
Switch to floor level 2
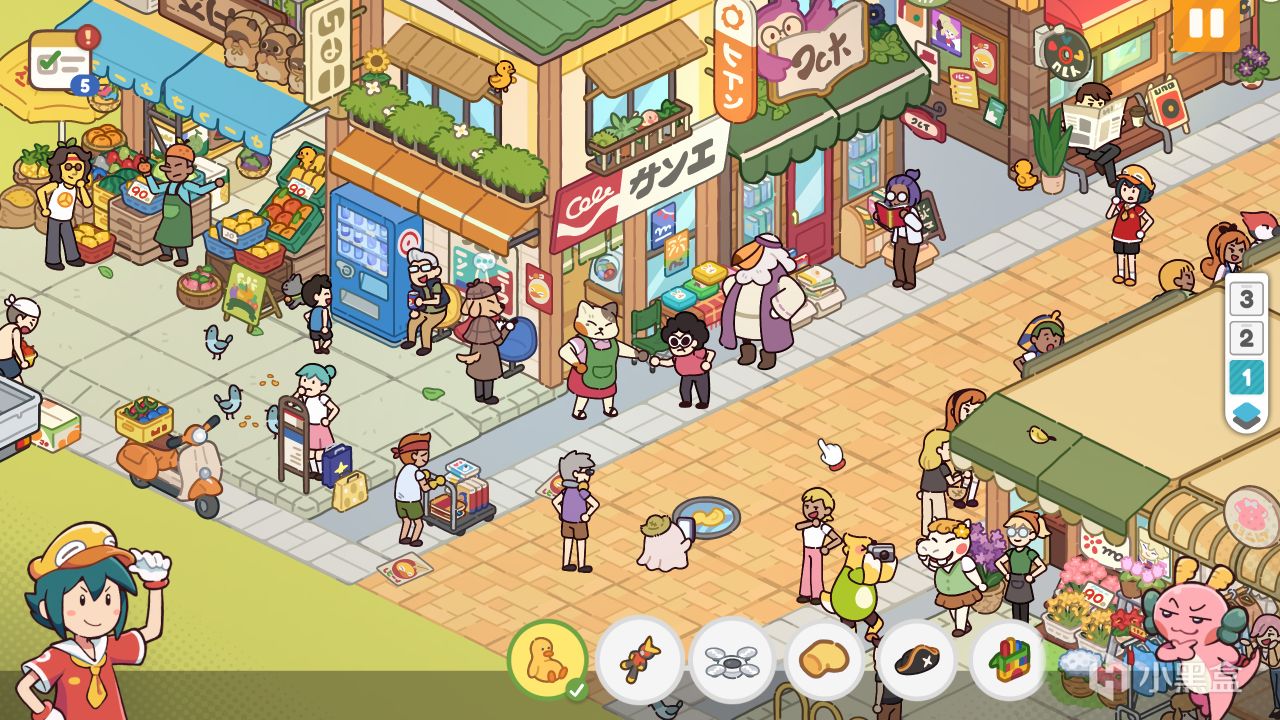(x=1245, y=338)
